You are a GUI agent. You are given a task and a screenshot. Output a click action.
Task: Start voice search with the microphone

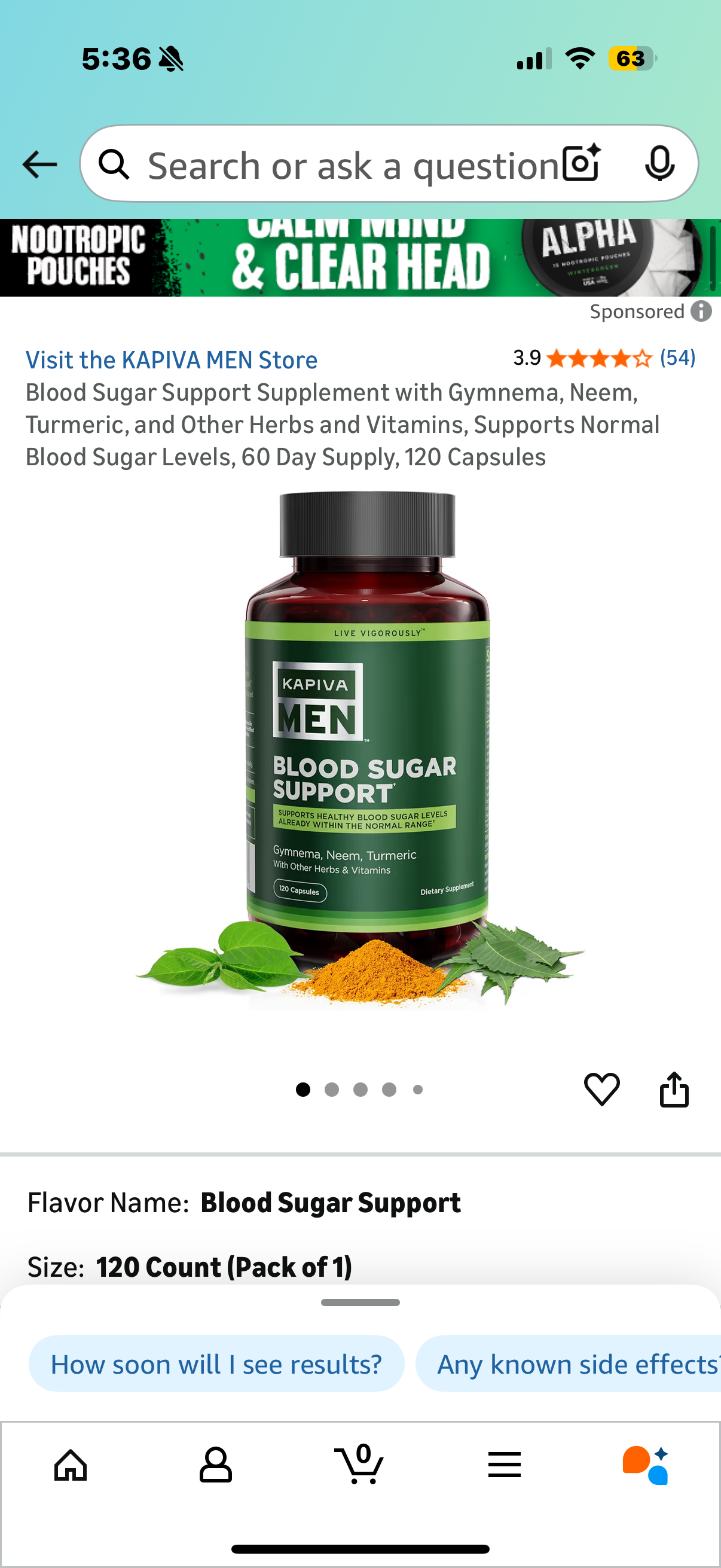pyautogui.click(x=659, y=164)
